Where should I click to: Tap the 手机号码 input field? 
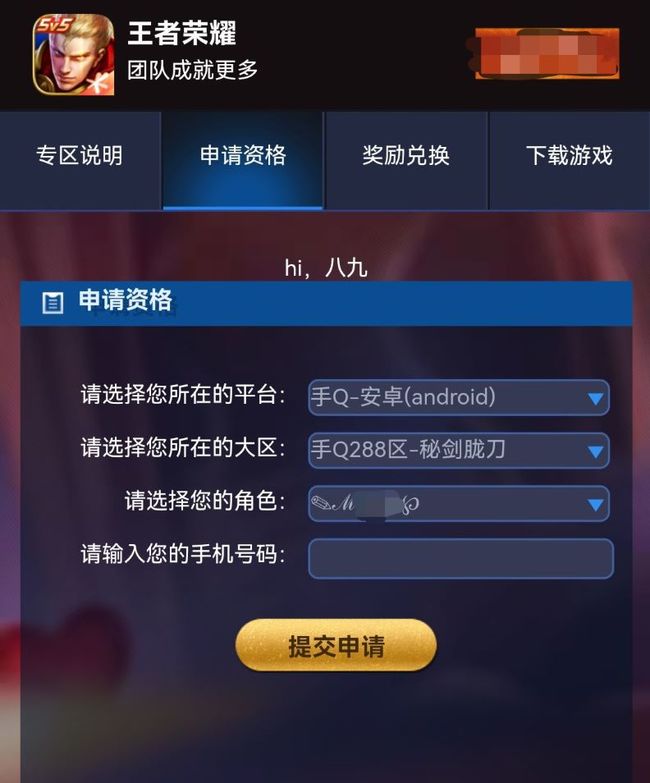tap(460, 558)
